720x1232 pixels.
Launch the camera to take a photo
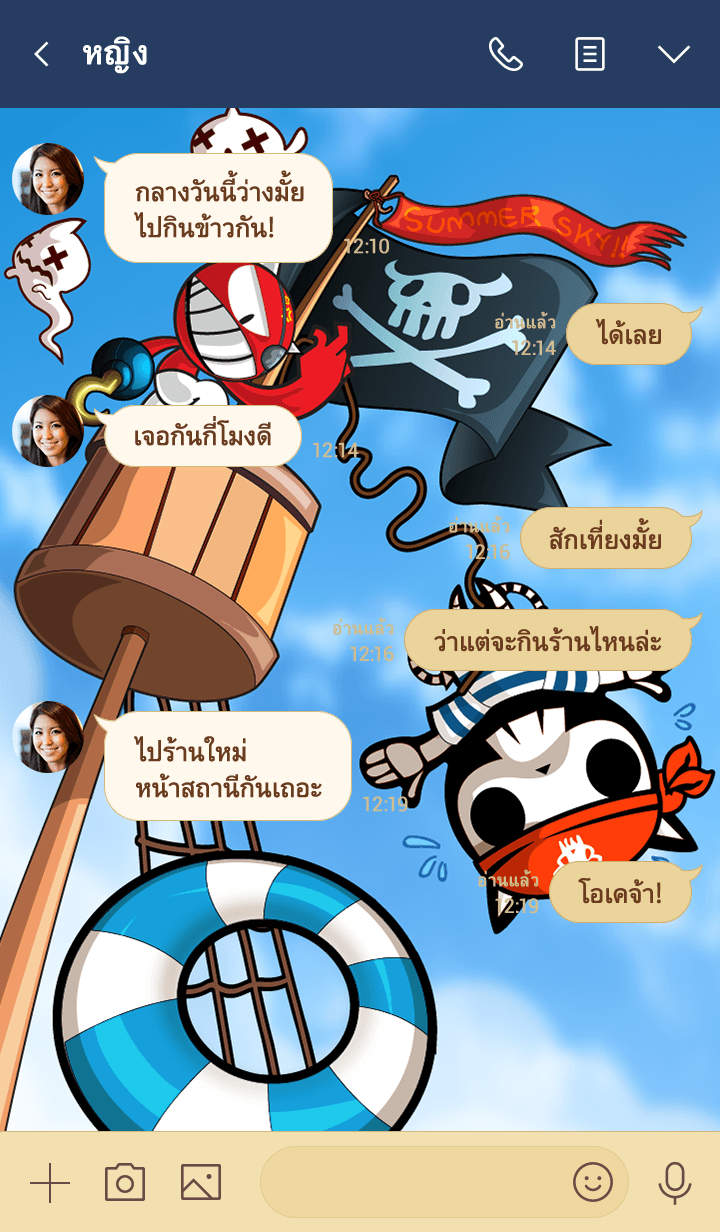(125, 1183)
